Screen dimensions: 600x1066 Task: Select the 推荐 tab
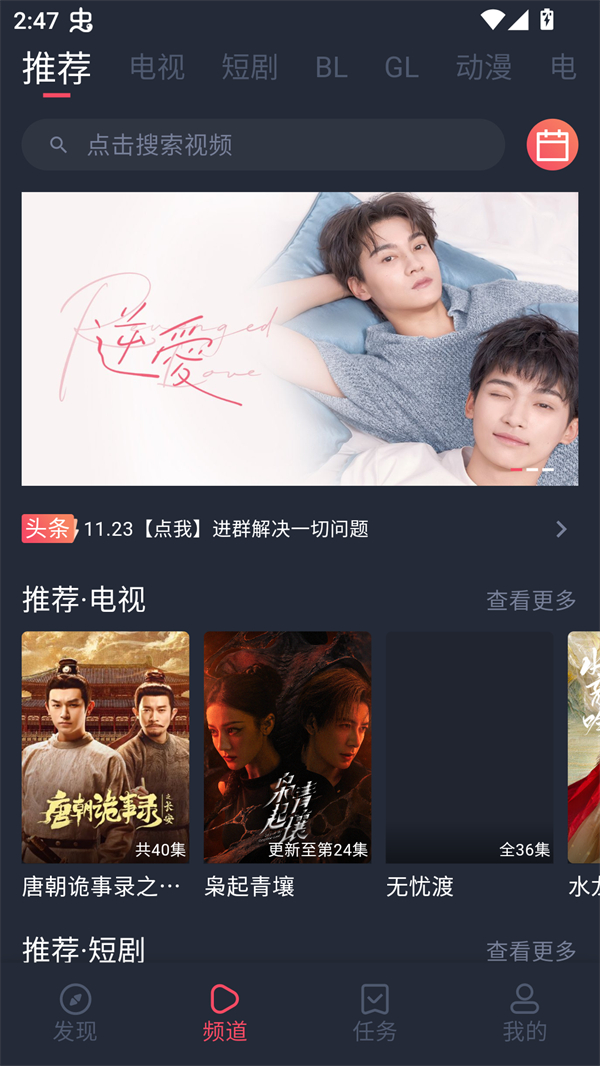tap(57, 68)
